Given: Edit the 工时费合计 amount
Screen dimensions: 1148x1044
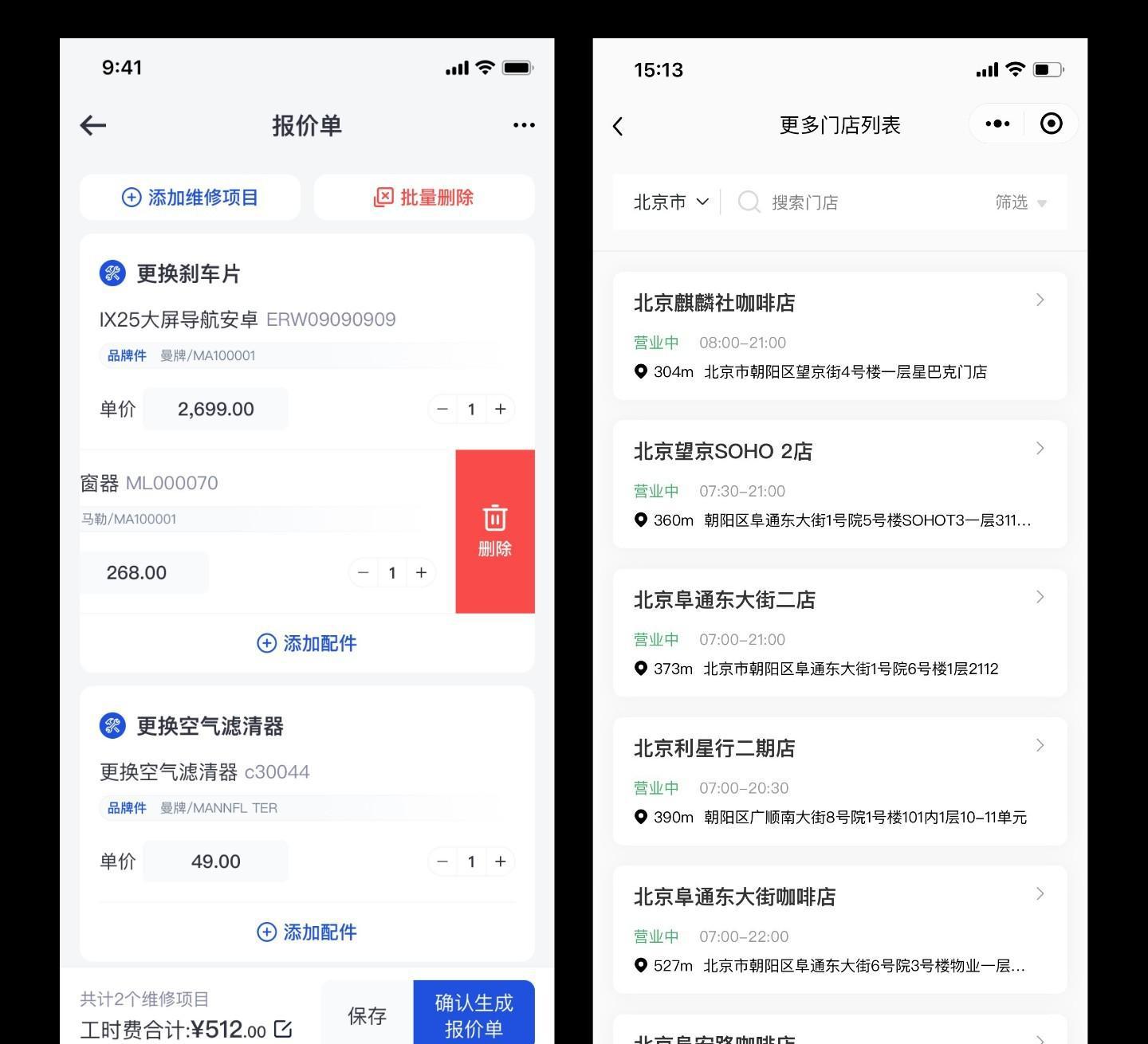Looking at the screenshot, I should (x=283, y=1029).
